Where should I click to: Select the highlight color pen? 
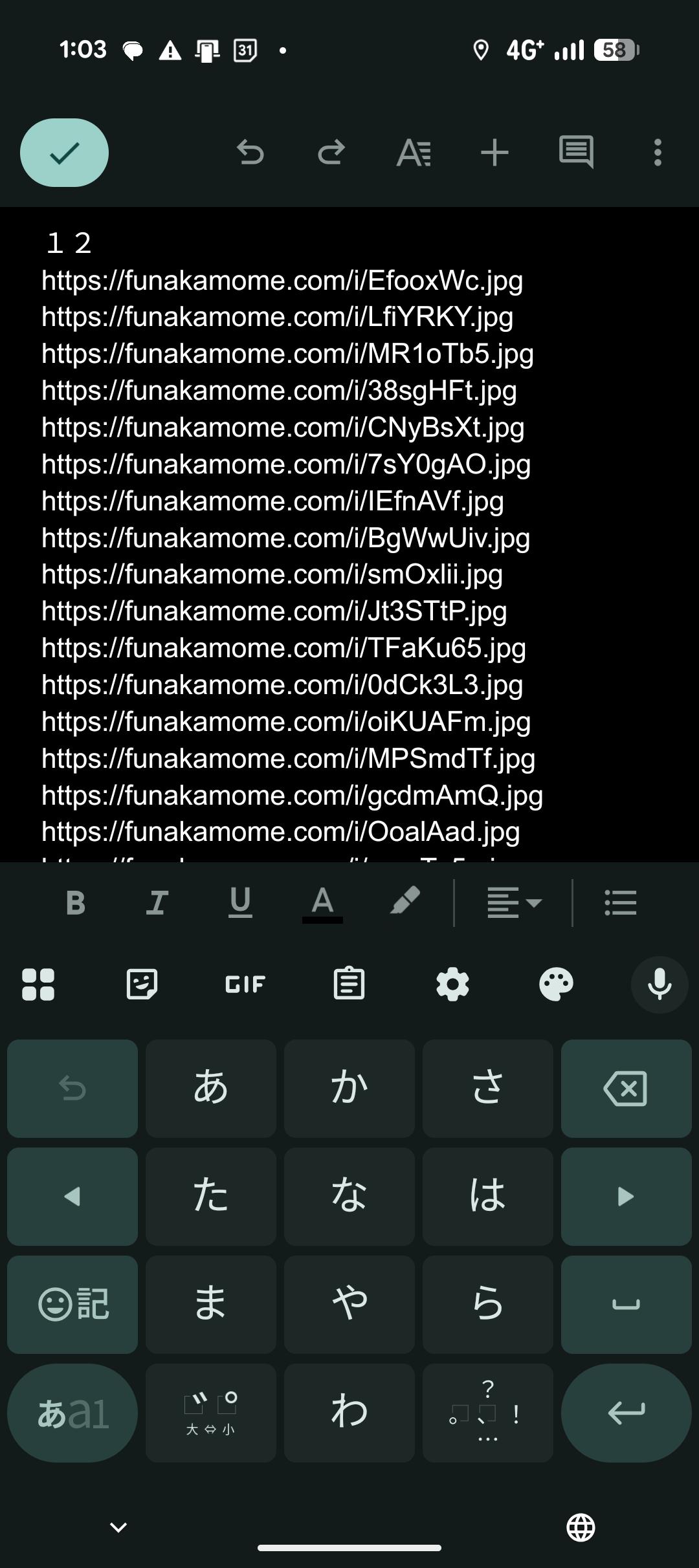[405, 901]
